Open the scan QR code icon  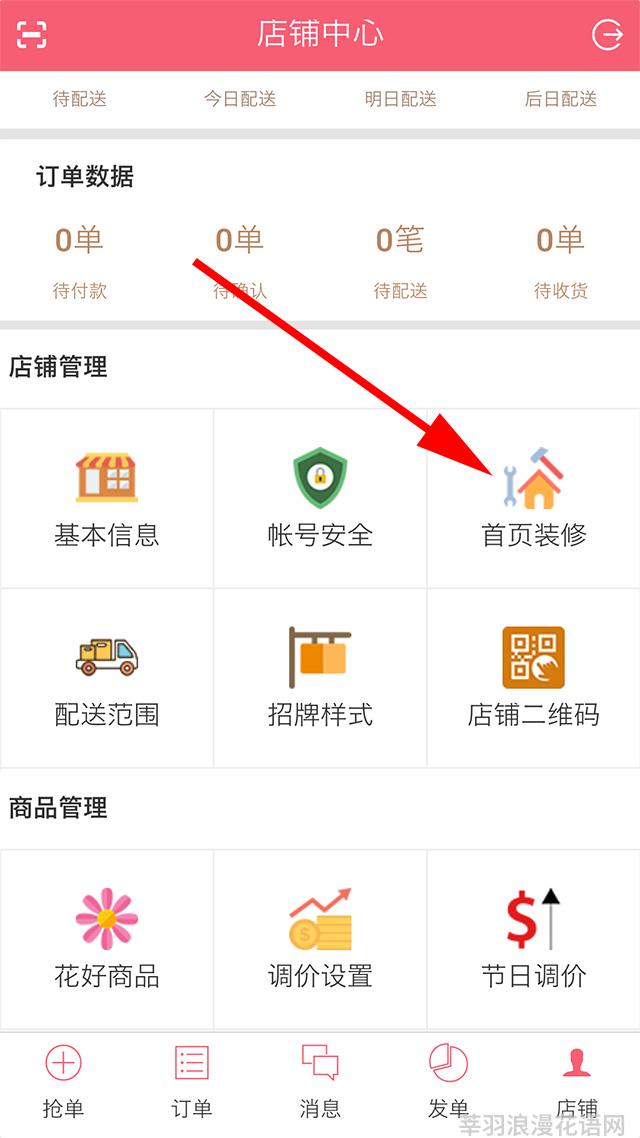tap(32, 35)
